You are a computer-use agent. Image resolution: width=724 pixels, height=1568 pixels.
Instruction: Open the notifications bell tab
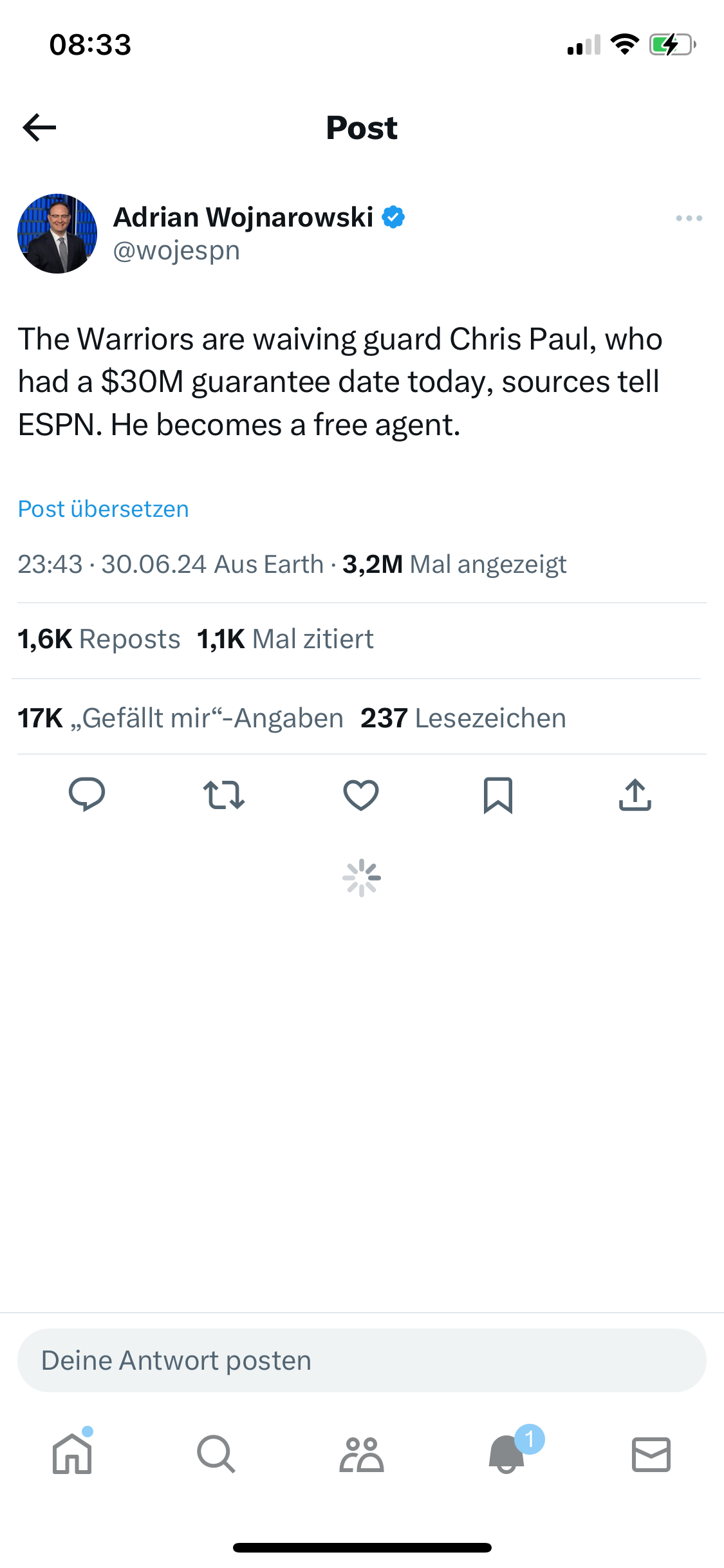[x=507, y=1455]
